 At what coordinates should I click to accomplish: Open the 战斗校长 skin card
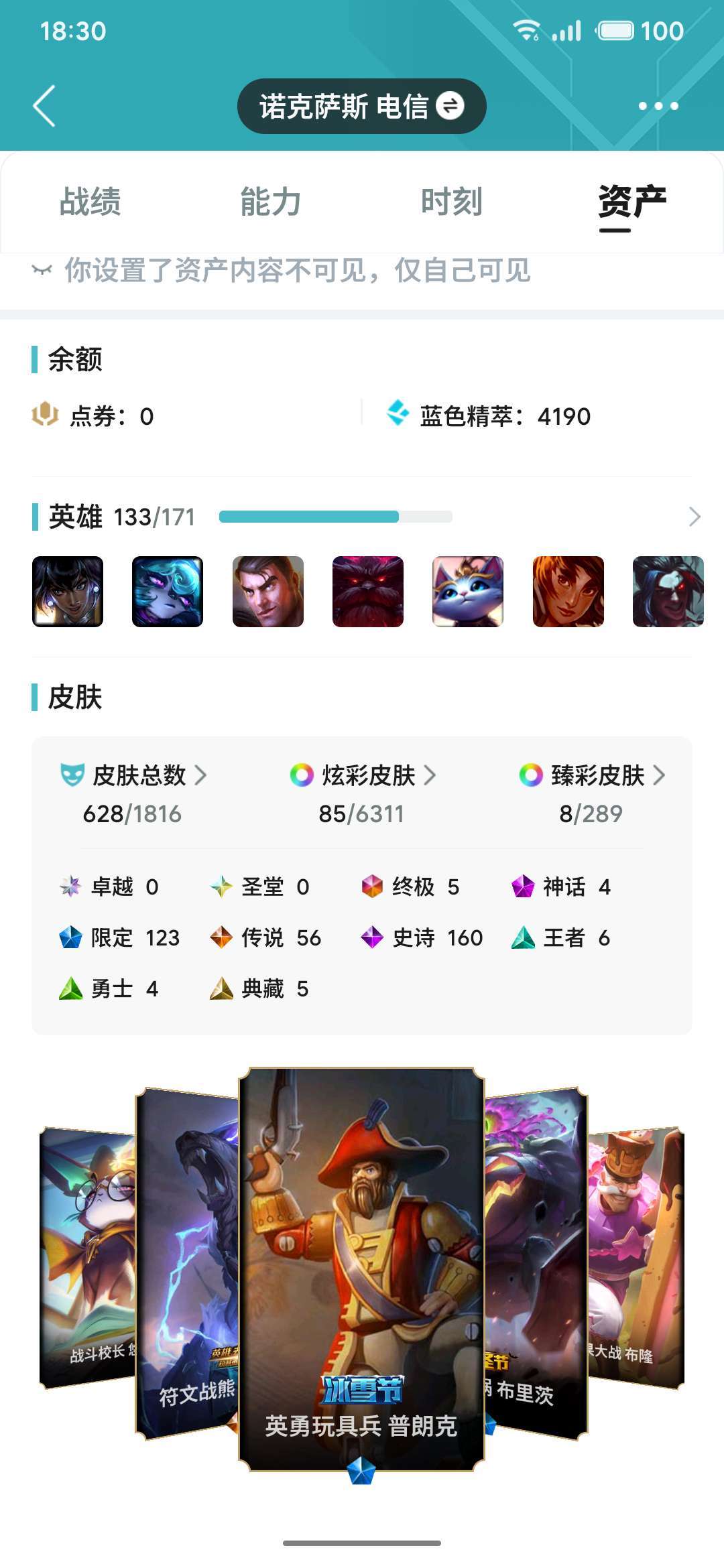click(x=88, y=1256)
